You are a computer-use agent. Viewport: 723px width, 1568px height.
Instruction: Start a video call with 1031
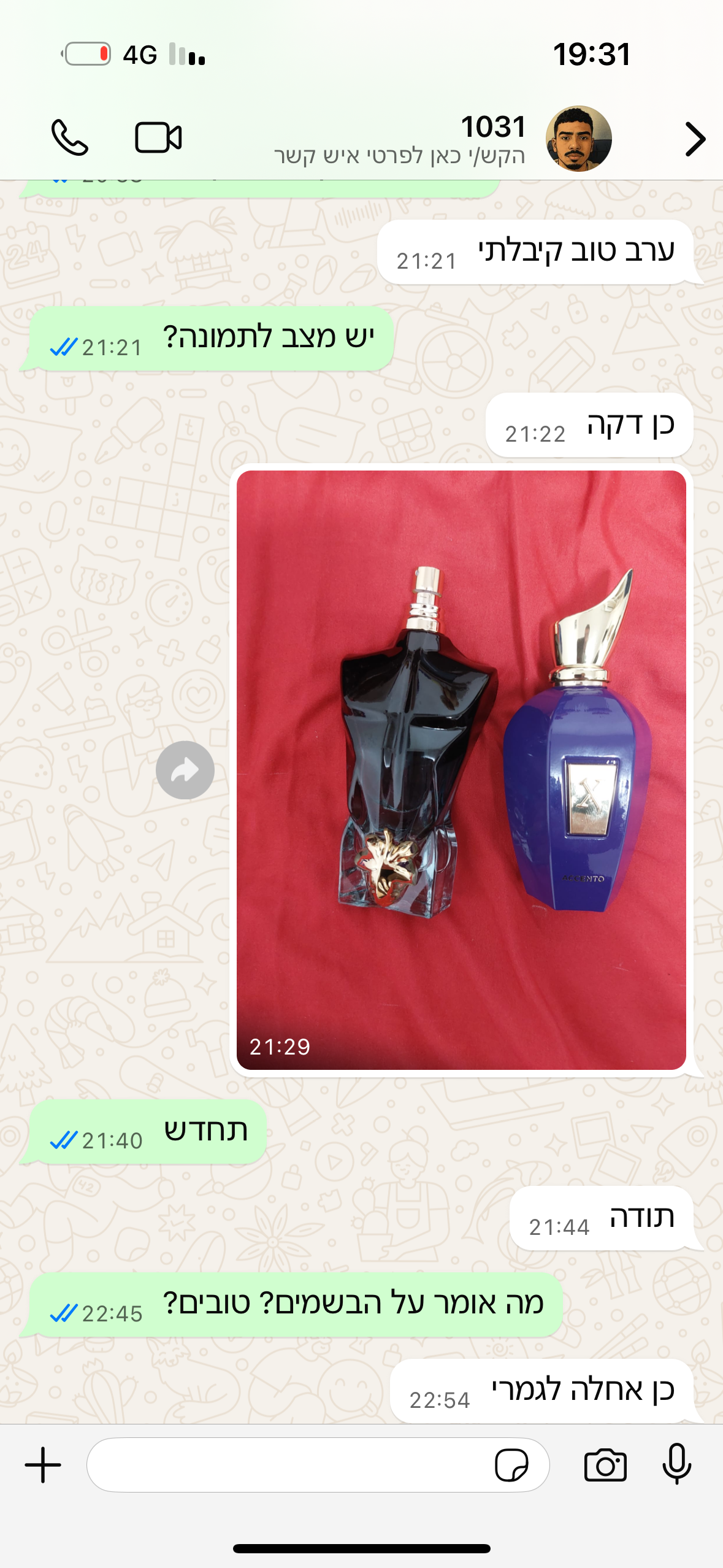tap(158, 137)
